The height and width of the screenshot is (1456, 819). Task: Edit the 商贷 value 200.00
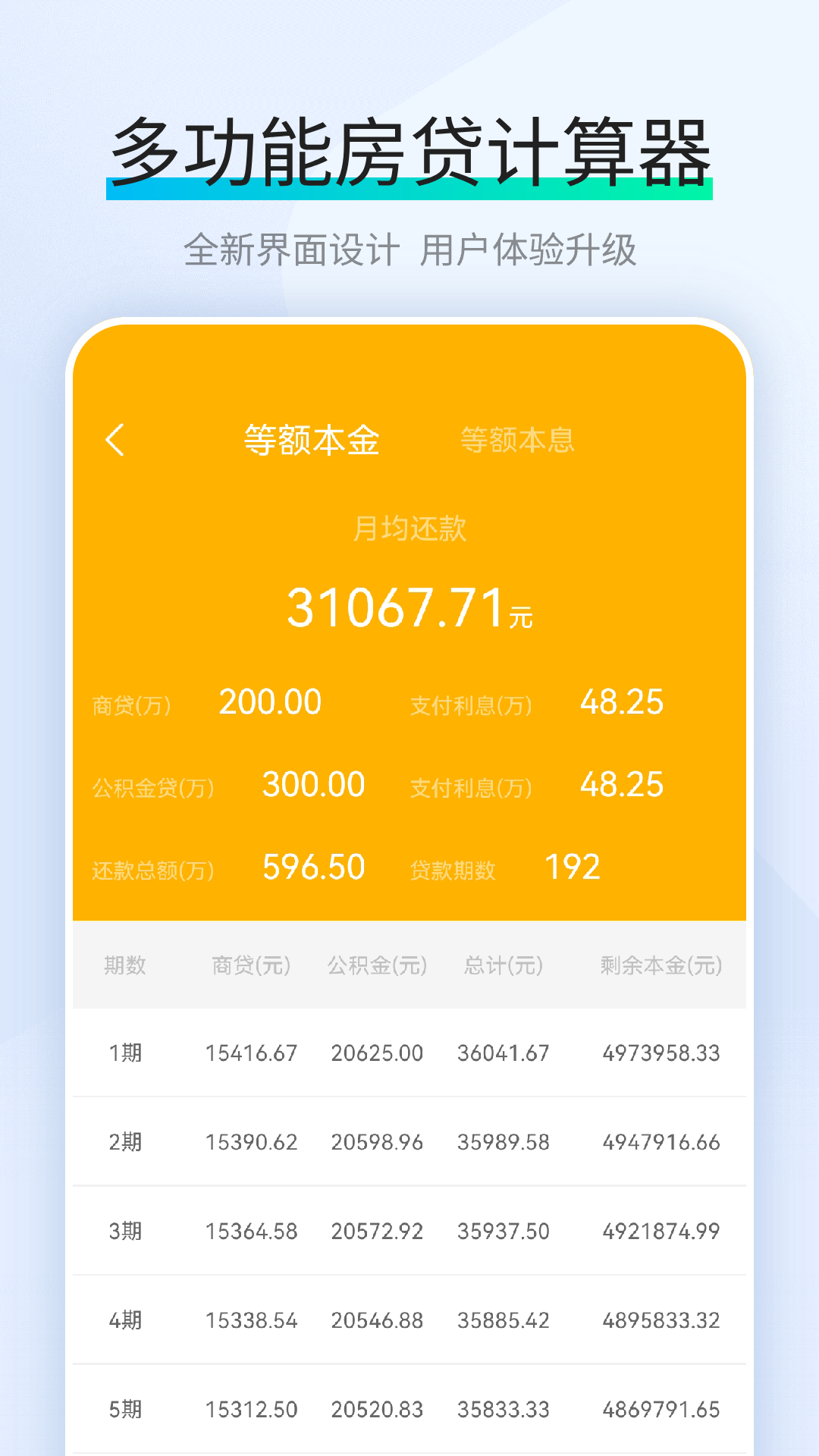coord(269,703)
